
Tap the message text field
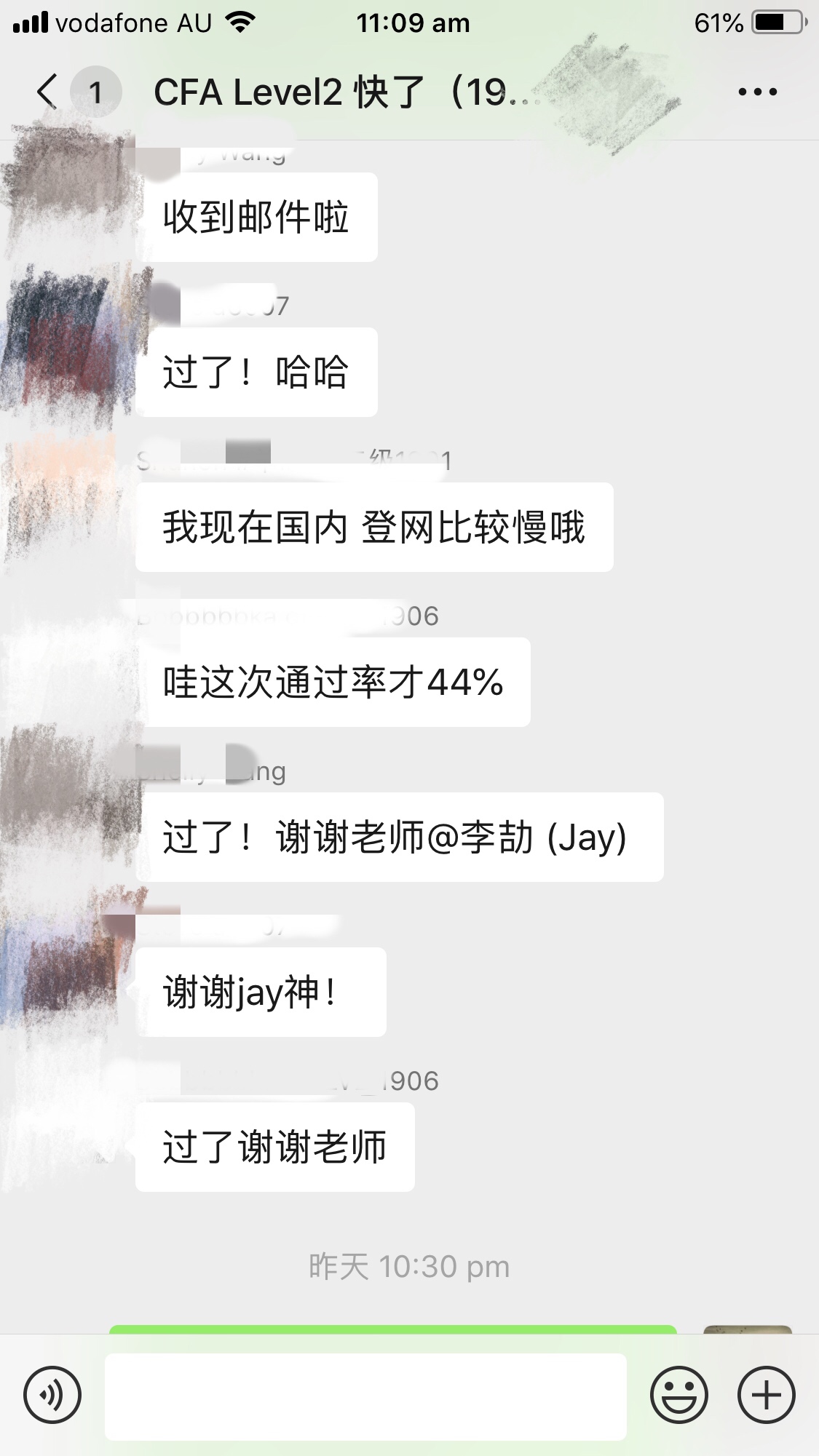(365, 1396)
